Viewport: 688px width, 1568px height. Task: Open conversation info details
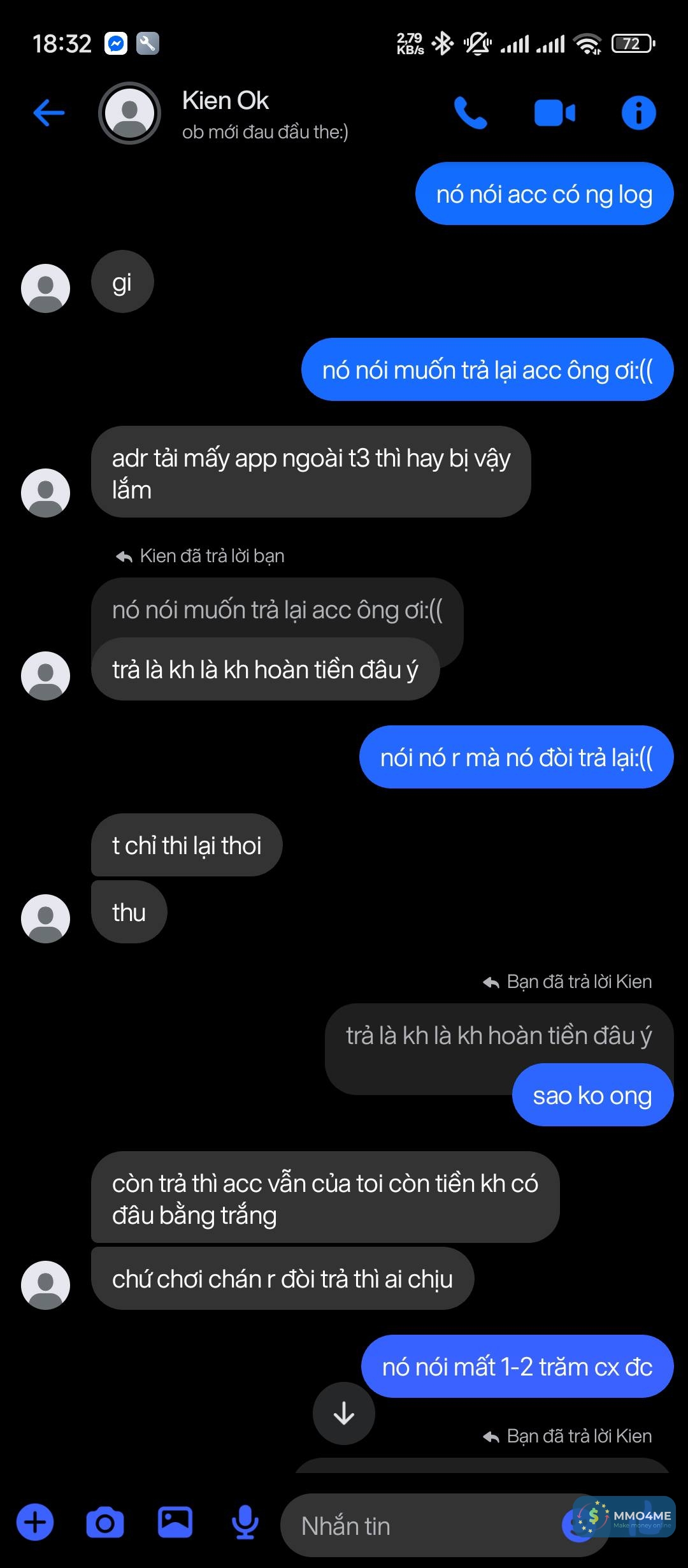(638, 113)
